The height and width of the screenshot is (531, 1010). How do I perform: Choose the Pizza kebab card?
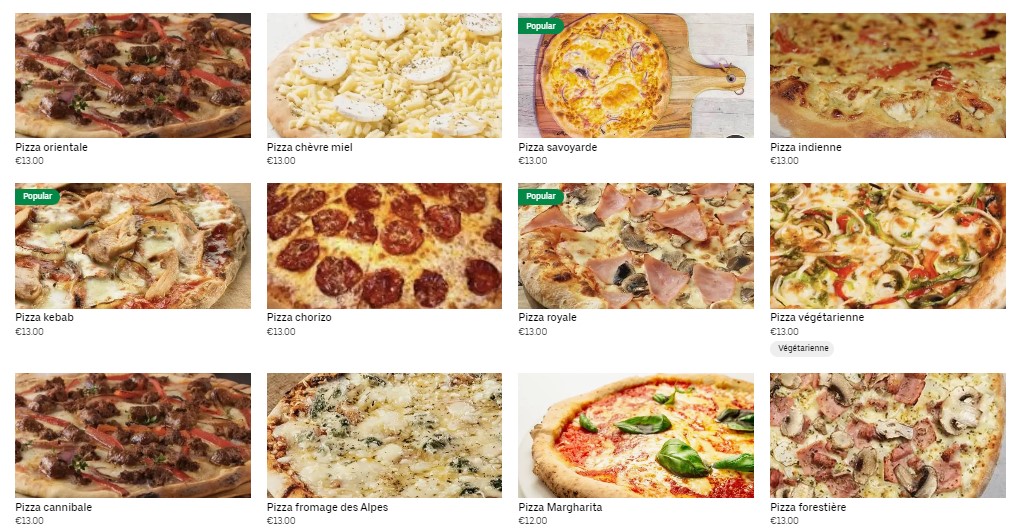132,246
